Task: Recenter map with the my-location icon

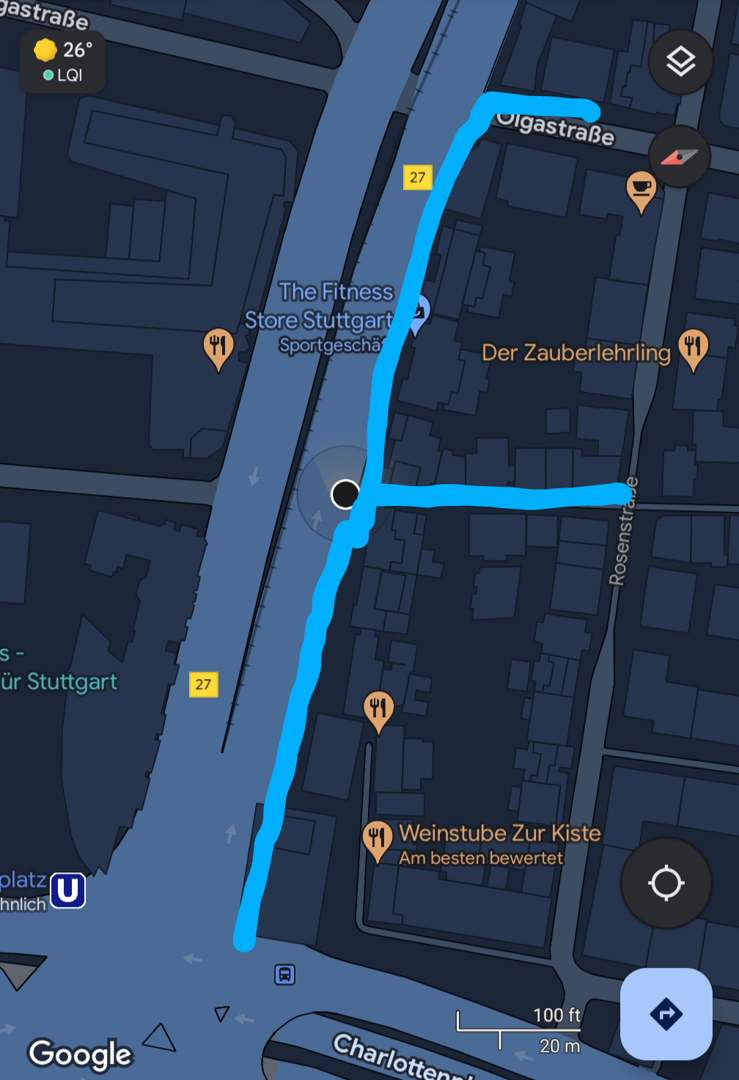Action: (665, 883)
